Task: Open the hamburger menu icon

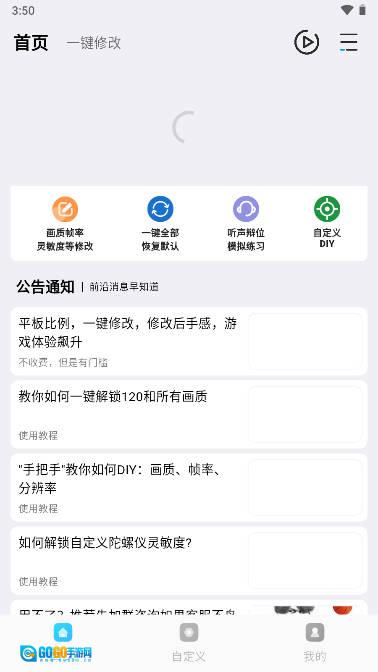Action: 348,42
